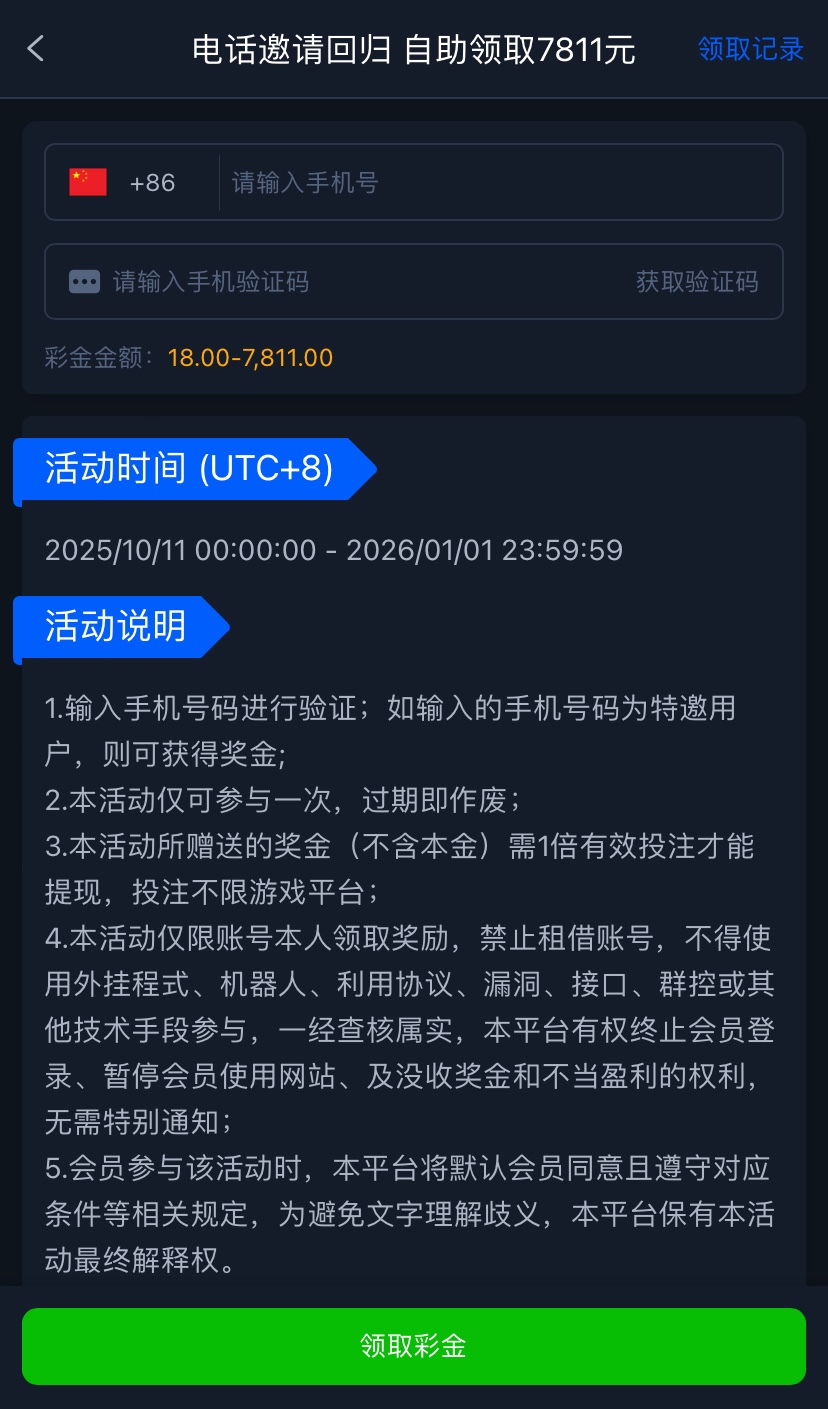Go back using the top-left arrow
The width and height of the screenshot is (828, 1409).
(36, 48)
